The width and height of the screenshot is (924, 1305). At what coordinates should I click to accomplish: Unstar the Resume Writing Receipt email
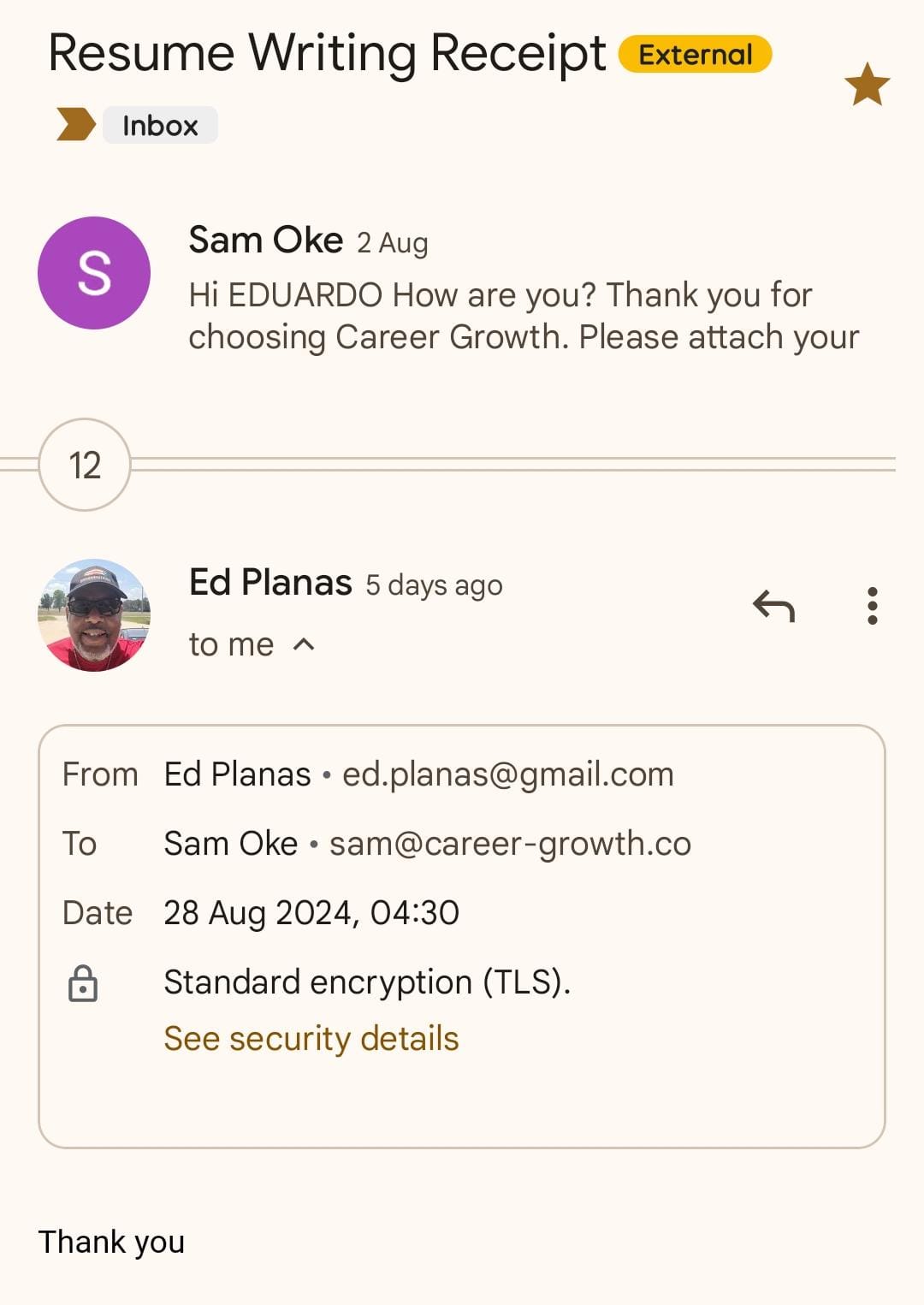867,85
